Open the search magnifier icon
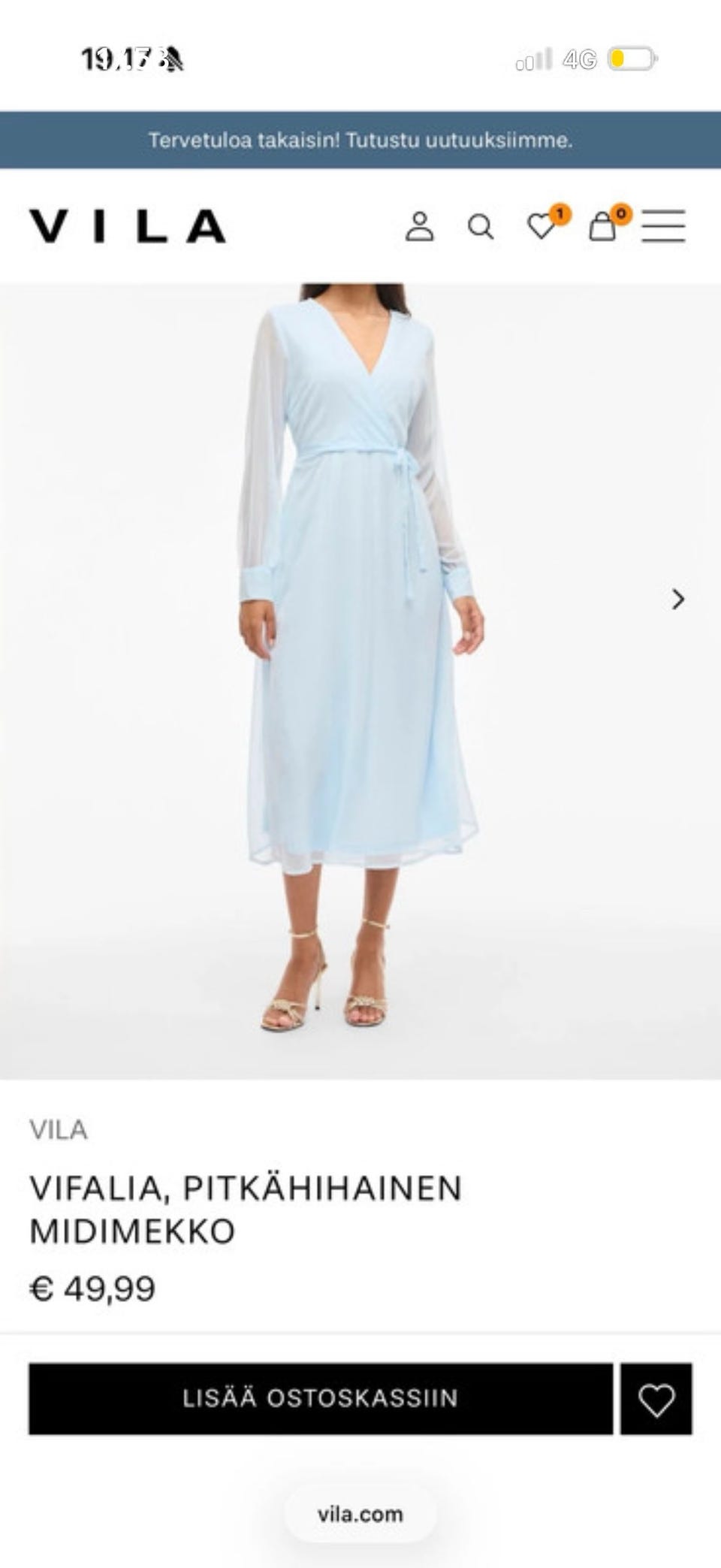This screenshot has height=1568, width=721. 481,226
